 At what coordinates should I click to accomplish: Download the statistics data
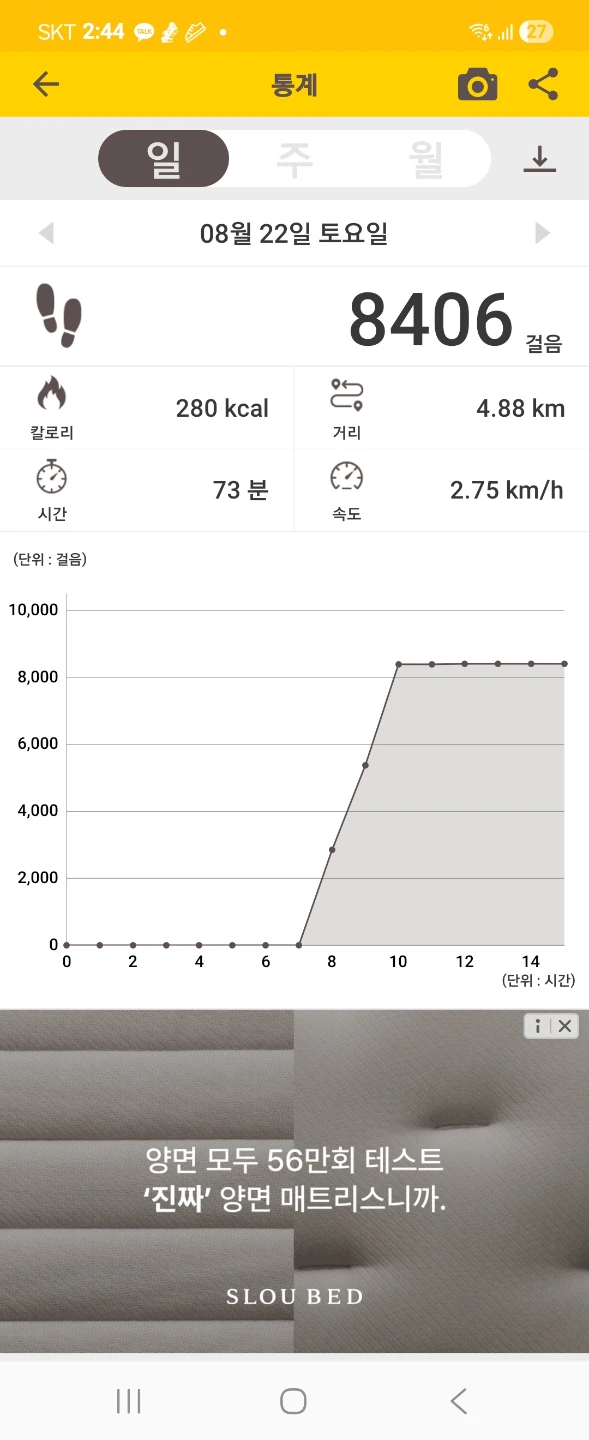539,159
